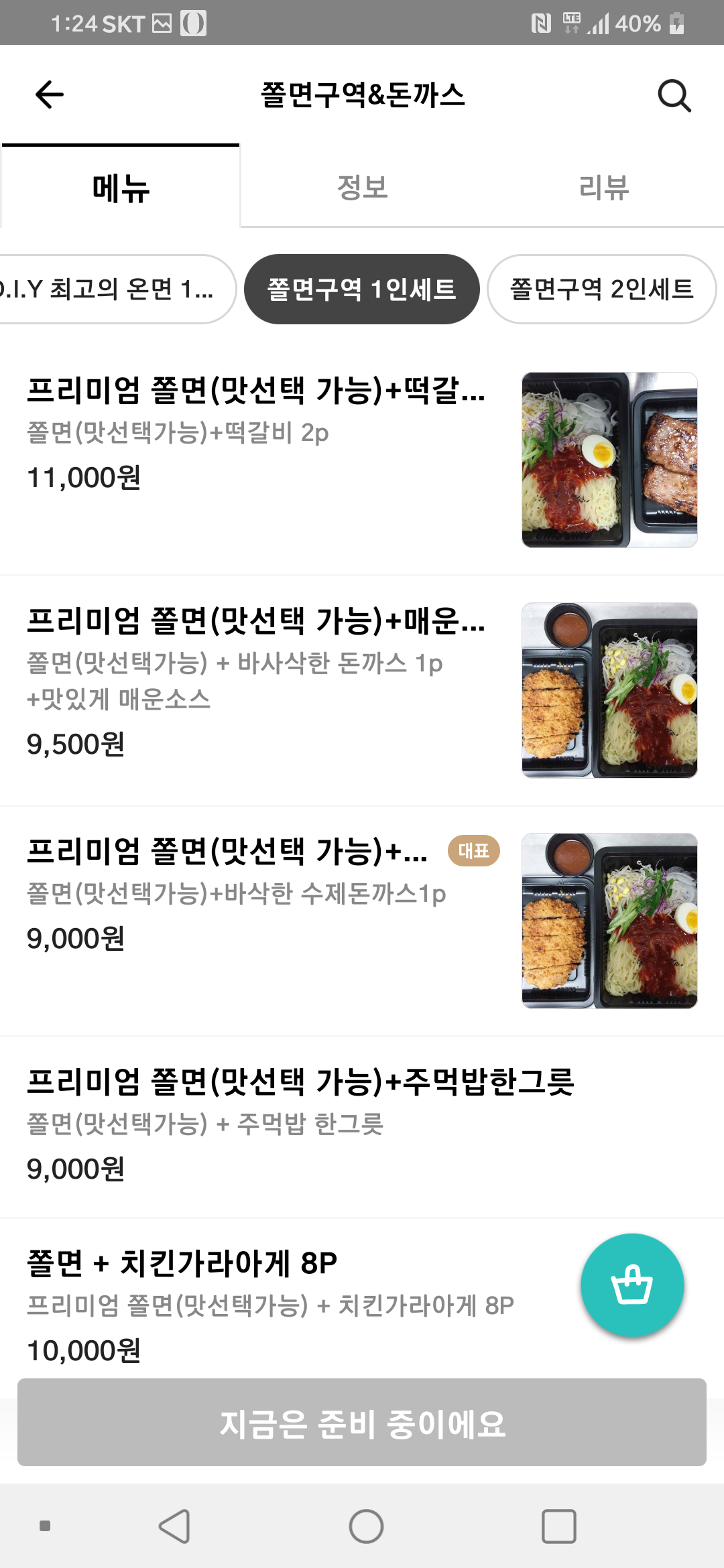Open the floating cart button
This screenshot has height=1568, width=724.
point(632,1285)
